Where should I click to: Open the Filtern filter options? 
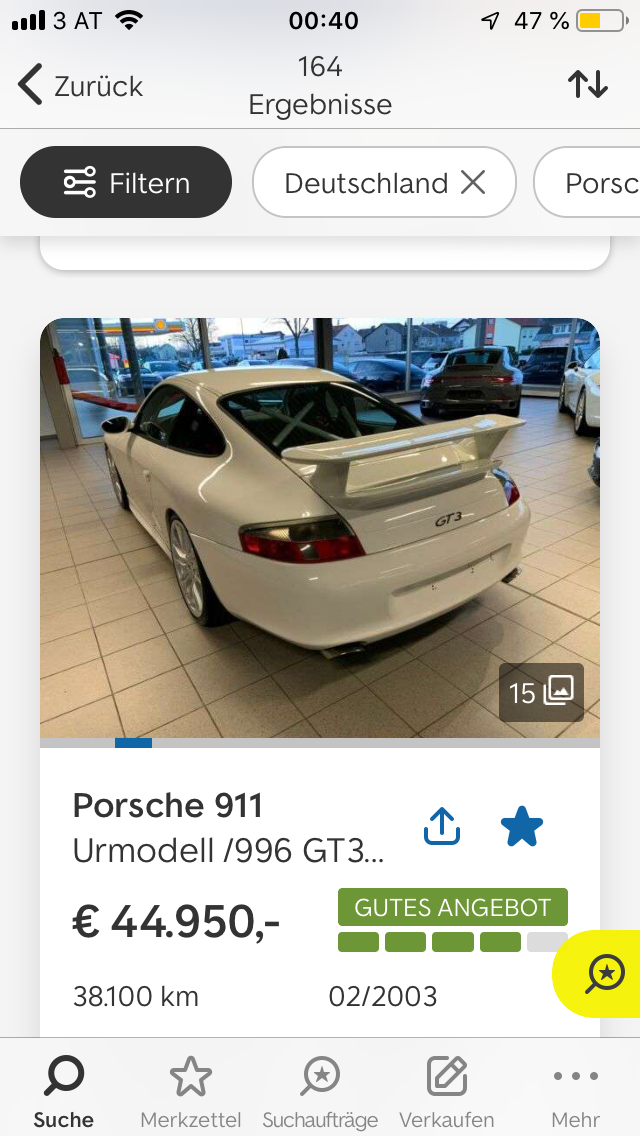(x=126, y=183)
